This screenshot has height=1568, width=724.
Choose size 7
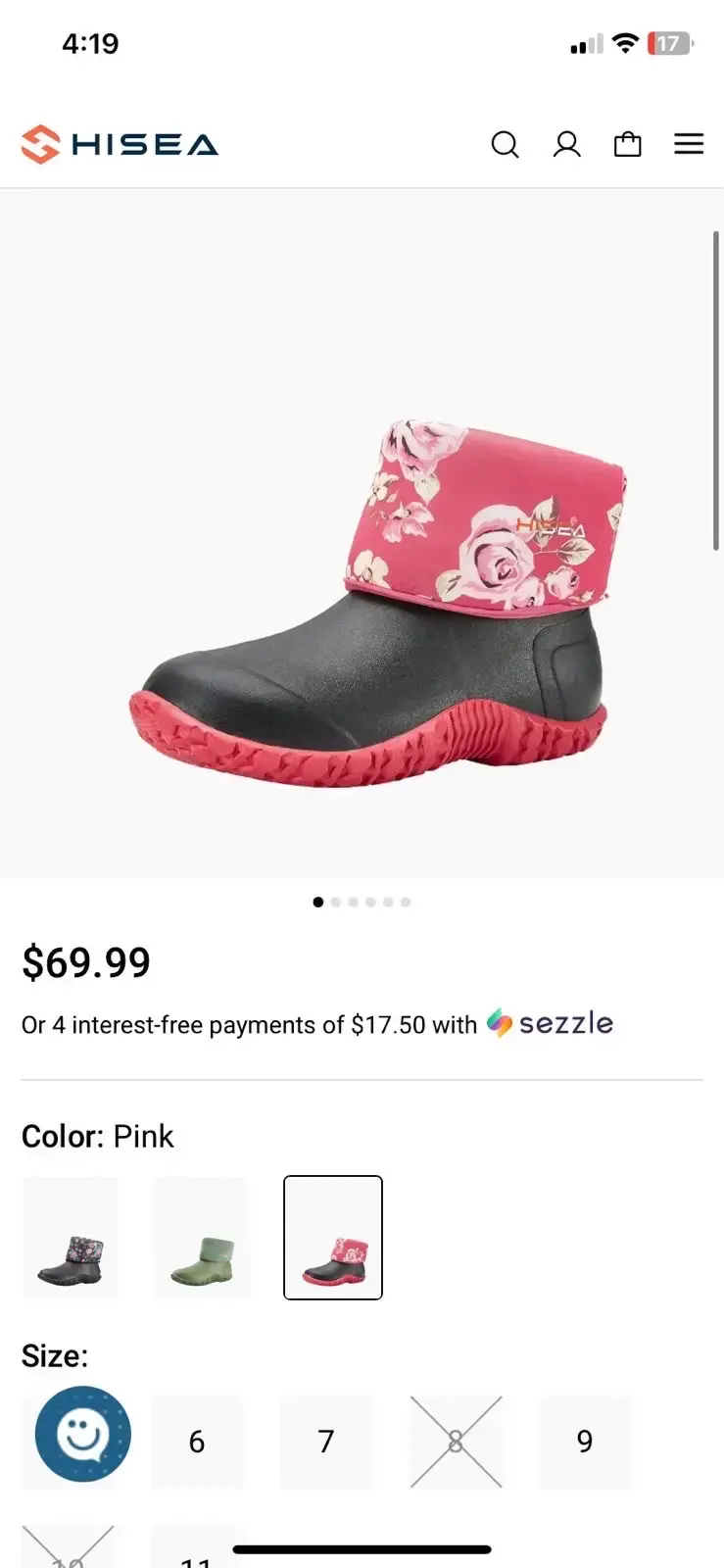326,1442
